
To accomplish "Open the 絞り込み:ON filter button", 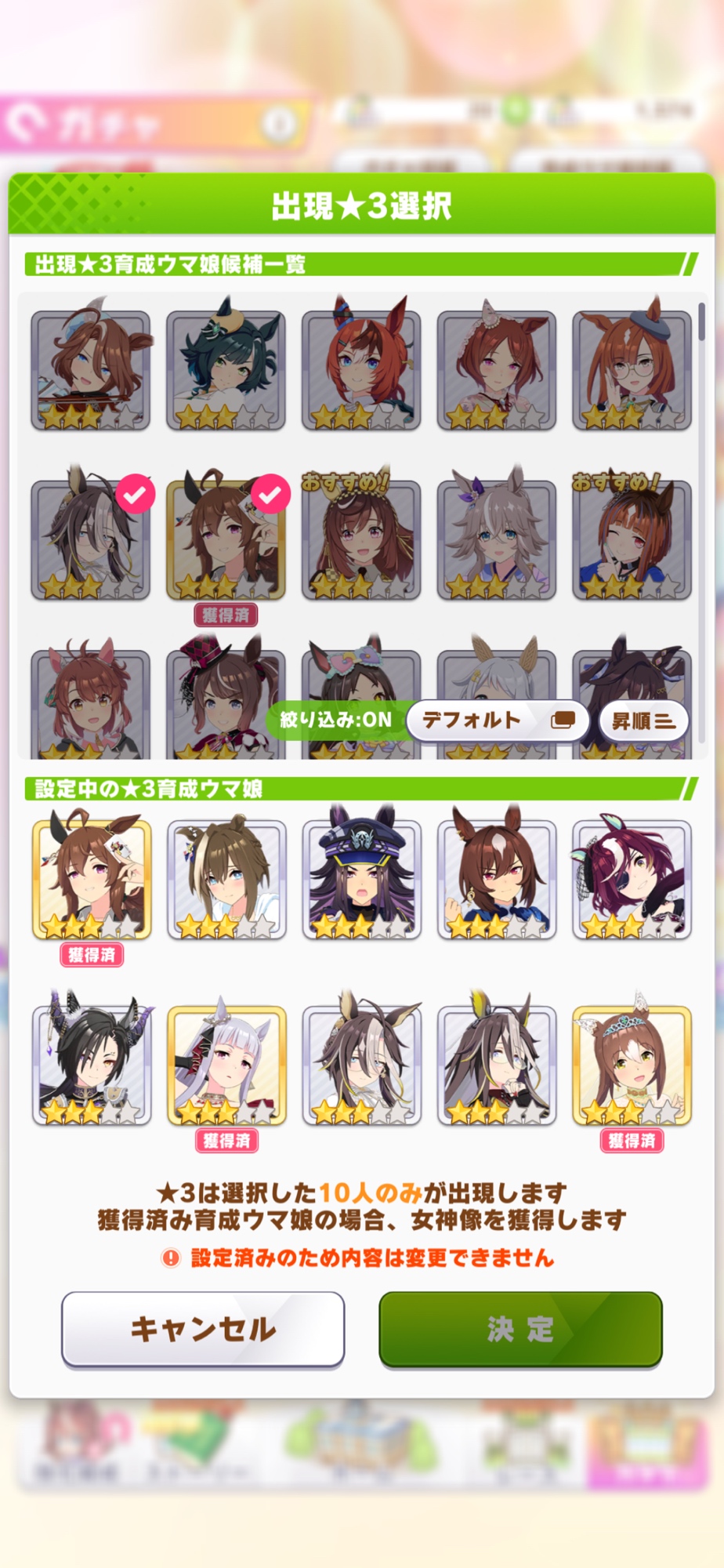I will click(x=335, y=720).
